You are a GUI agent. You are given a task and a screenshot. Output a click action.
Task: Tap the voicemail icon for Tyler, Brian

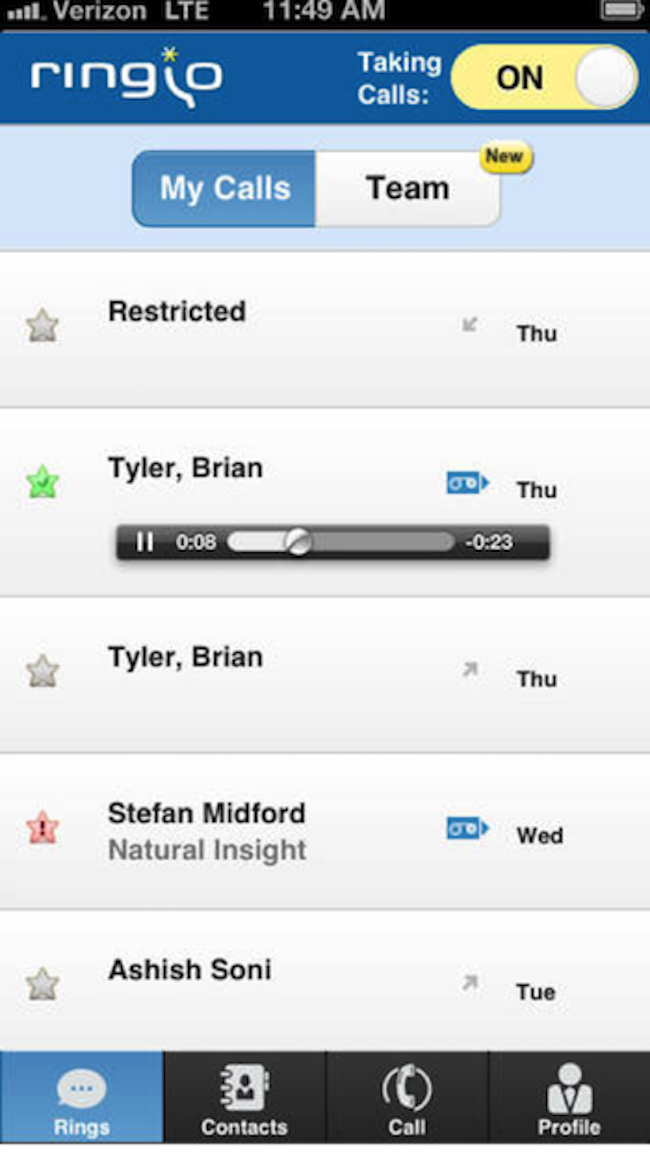pos(467,484)
